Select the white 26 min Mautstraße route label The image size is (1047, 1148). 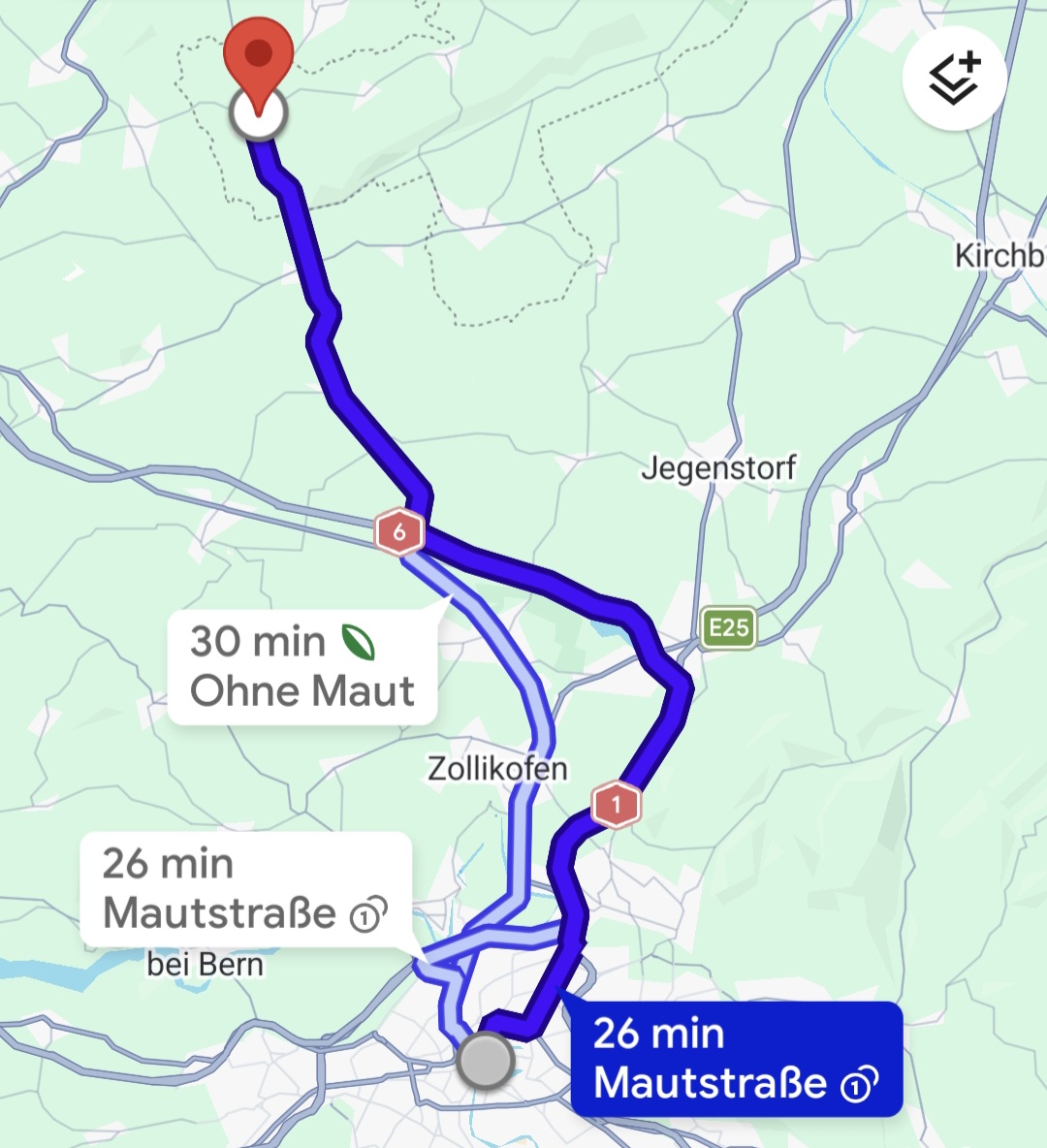(x=244, y=889)
